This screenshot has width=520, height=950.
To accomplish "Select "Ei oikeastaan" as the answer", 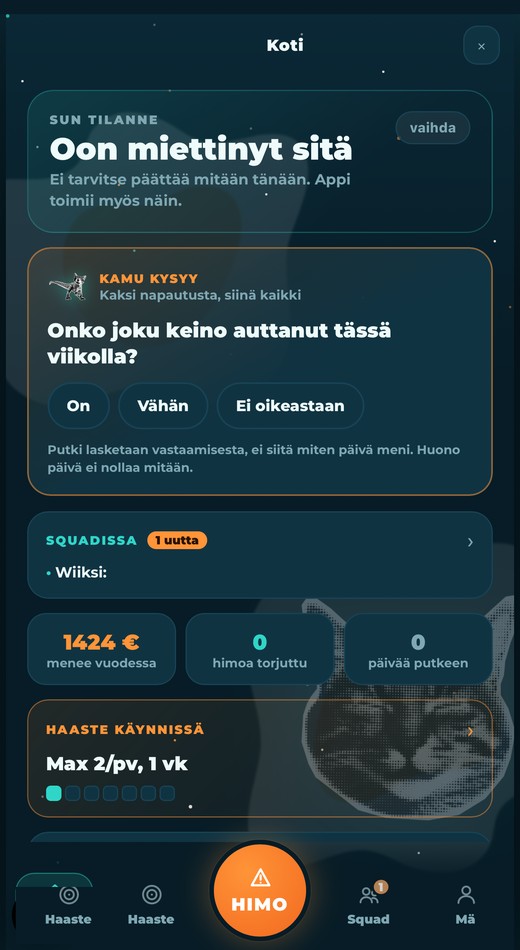I will (290, 406).
